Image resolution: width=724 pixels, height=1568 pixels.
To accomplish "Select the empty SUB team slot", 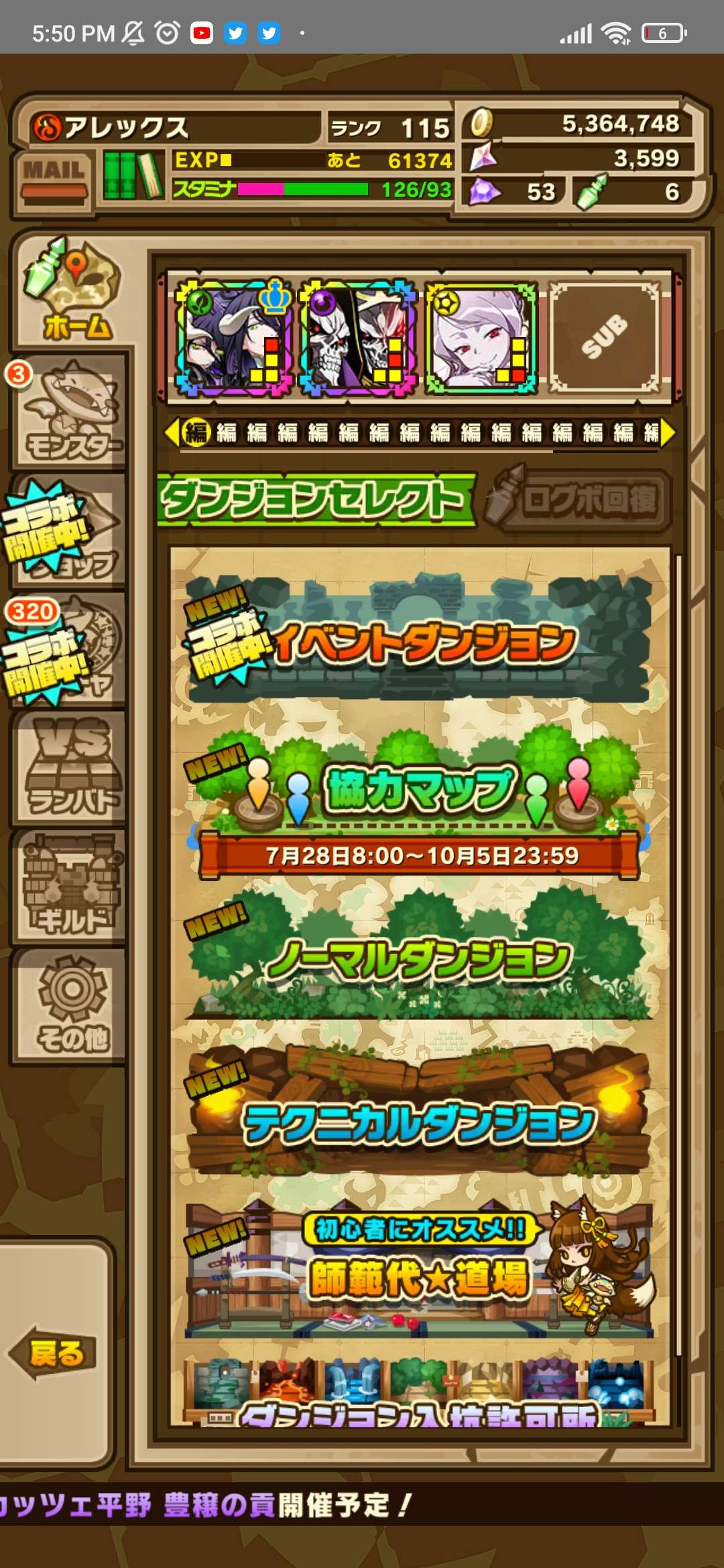I will tap(605, 337).
